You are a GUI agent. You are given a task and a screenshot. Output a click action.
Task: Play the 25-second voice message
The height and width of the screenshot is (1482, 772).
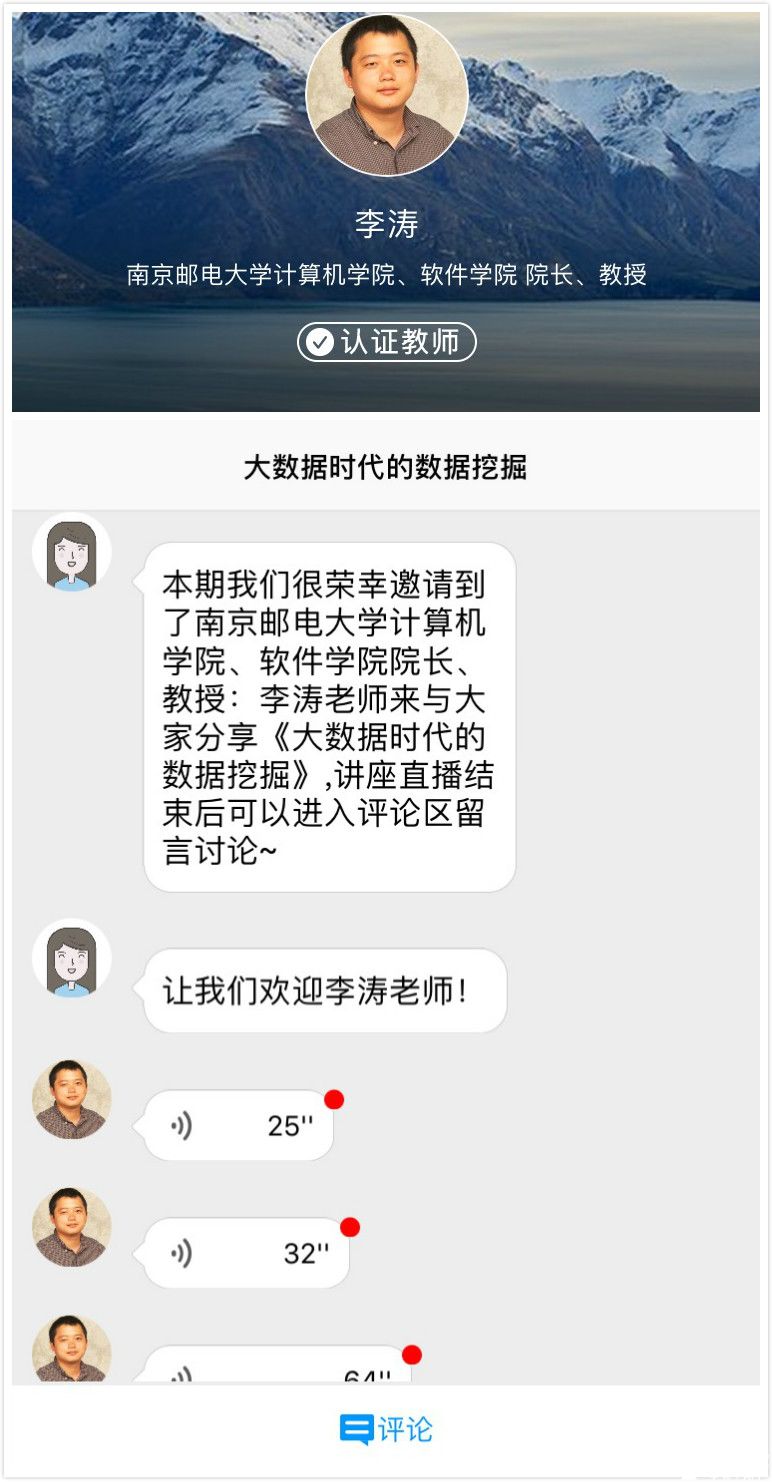pos(238,1126)
